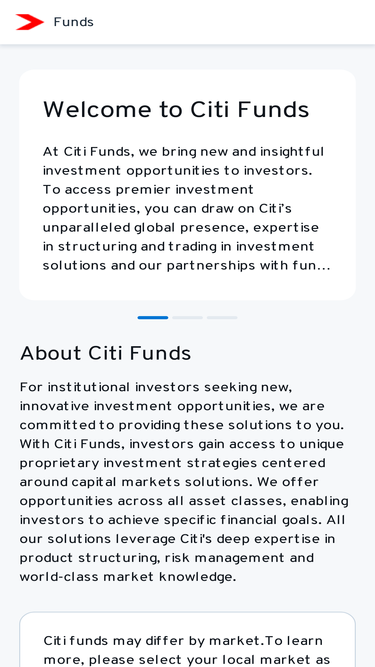This screenshot has height=667, width=375.
Task: Tap the red Citi arrow home icon
Action: click(x=30, y=22)
